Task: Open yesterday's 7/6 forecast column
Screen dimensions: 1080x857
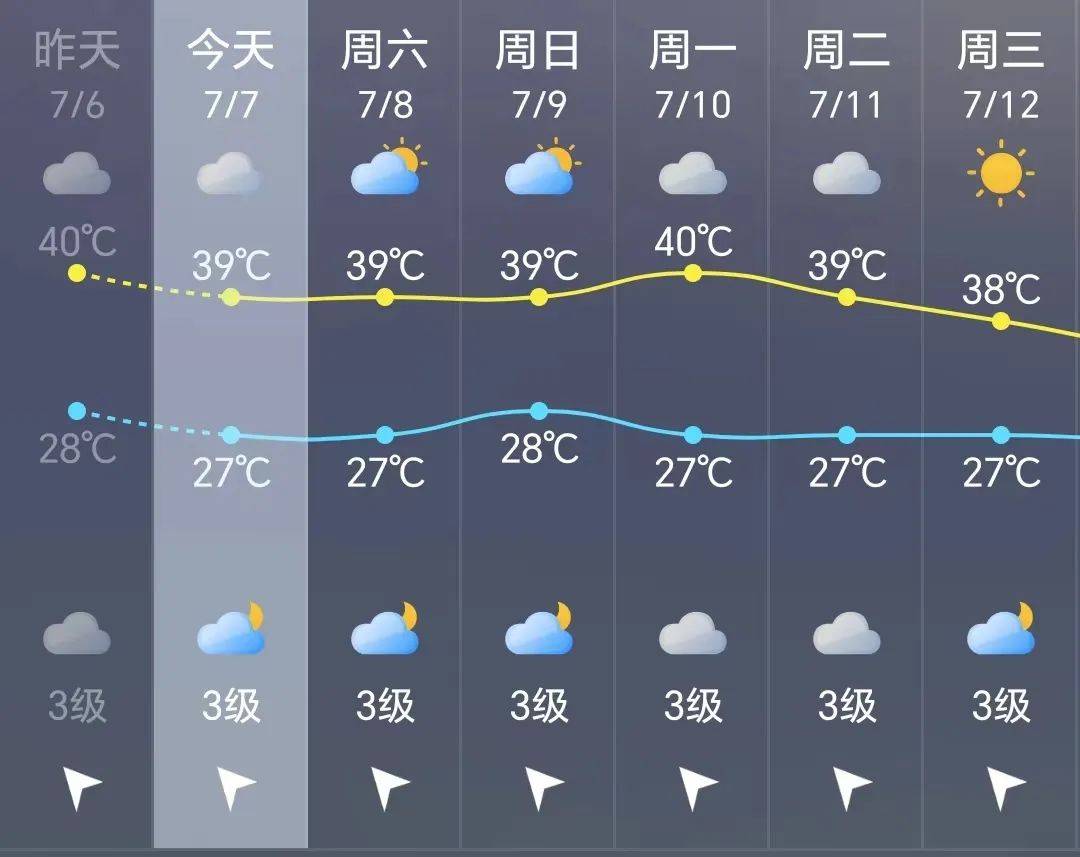Action: (77, 75)
